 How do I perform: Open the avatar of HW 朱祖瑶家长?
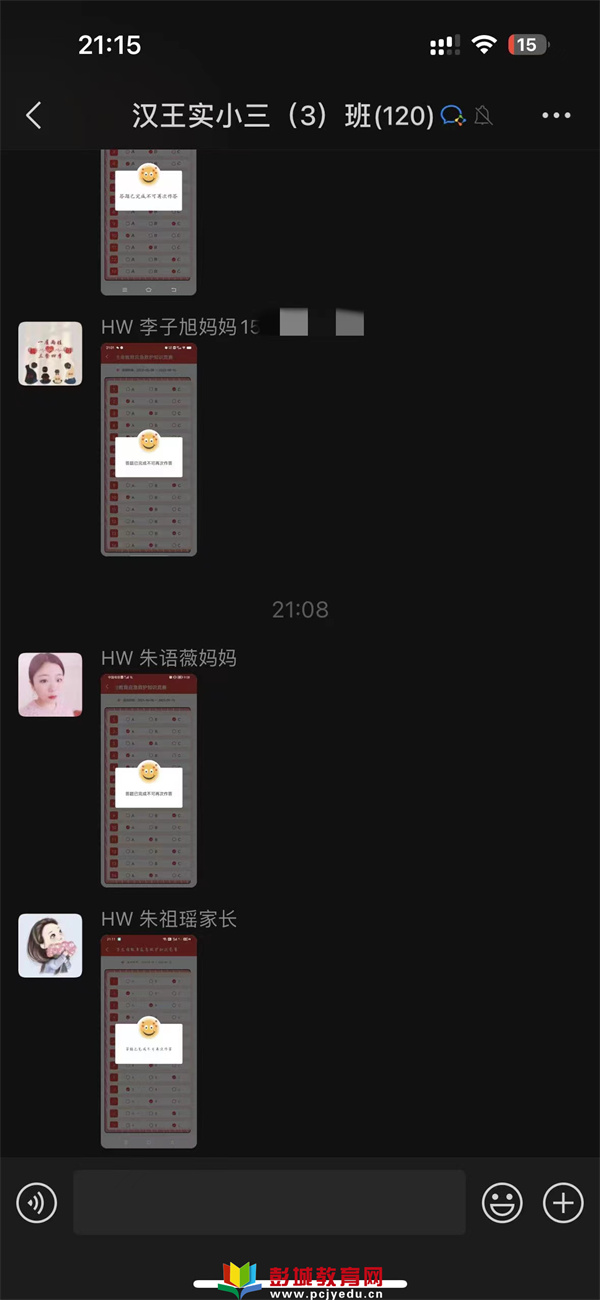50,945
